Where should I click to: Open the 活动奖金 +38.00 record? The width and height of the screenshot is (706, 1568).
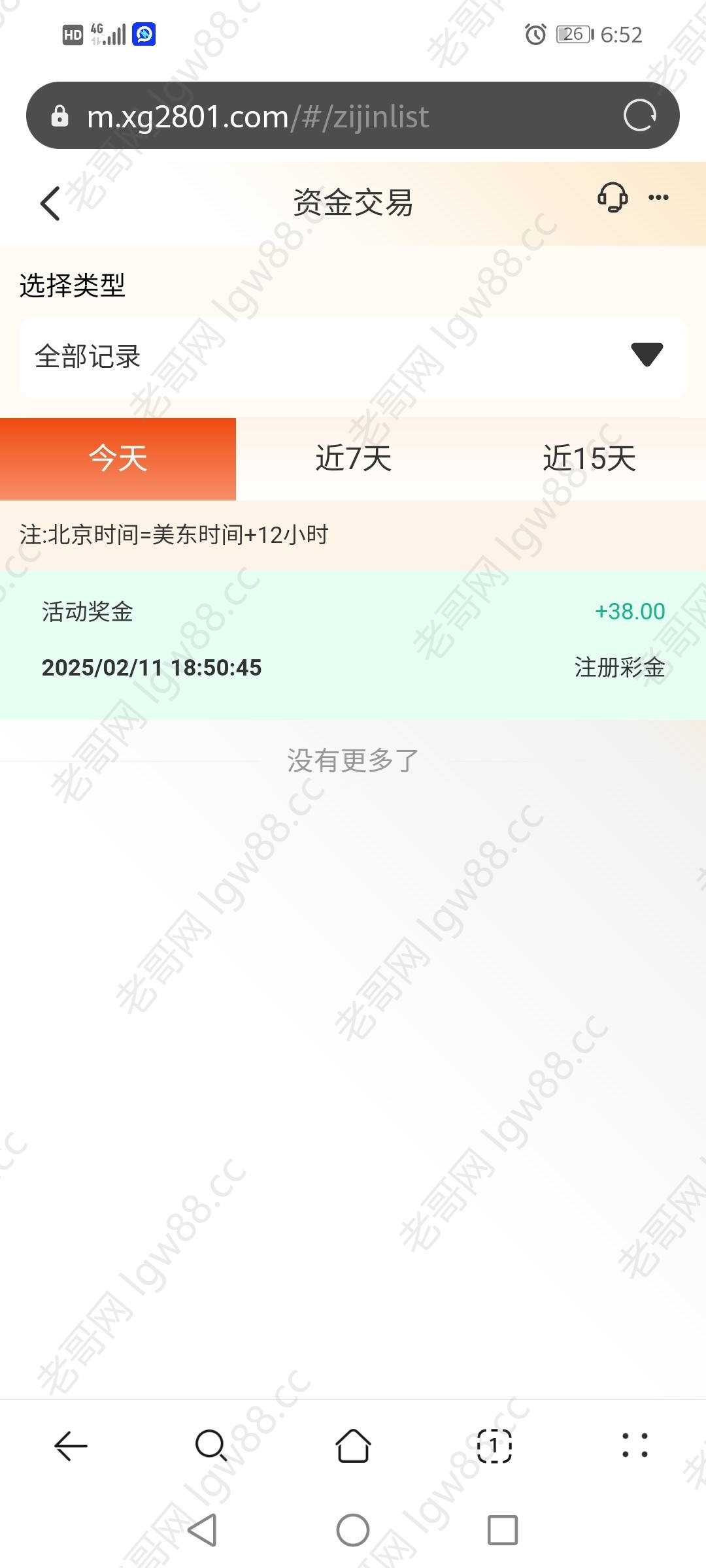(x=353, y=640)
